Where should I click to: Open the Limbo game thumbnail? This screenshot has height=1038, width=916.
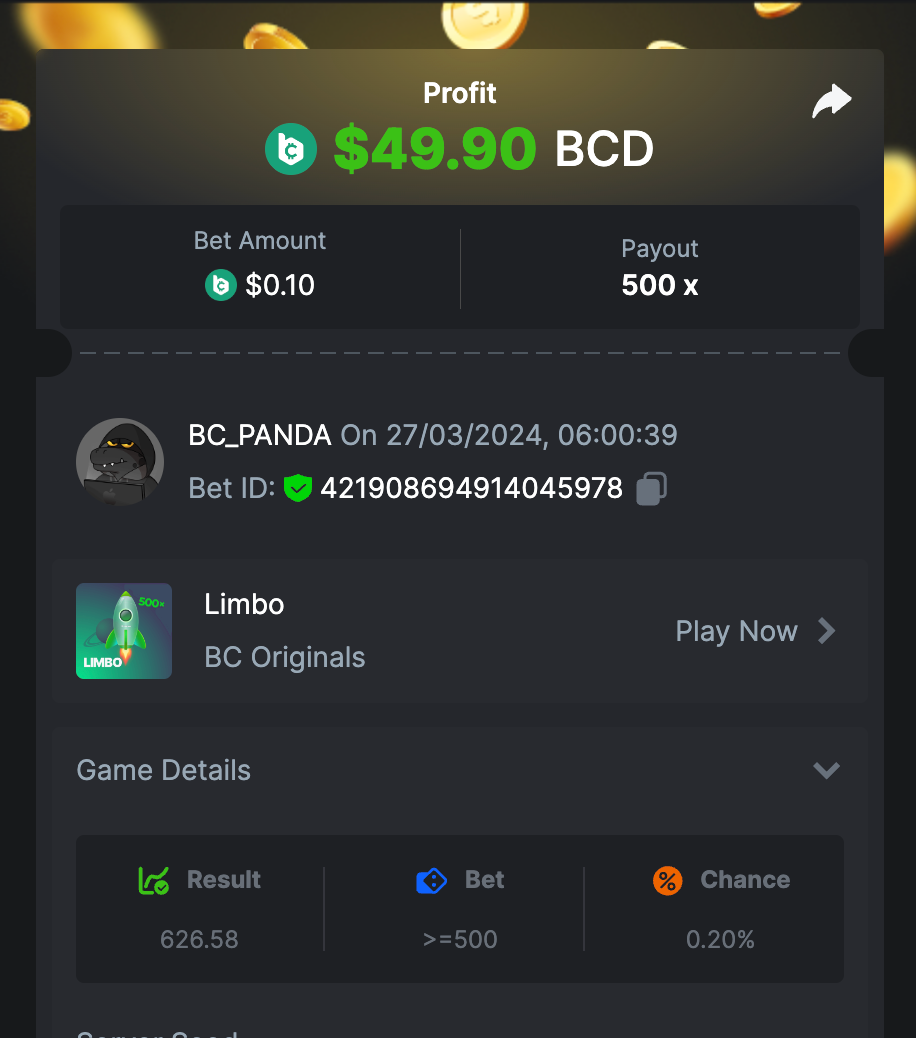[x=124, y=631]
